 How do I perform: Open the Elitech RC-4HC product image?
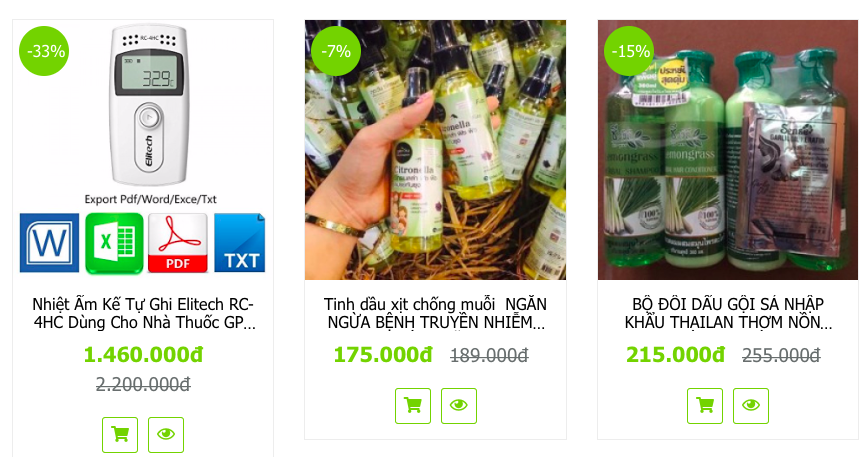(x=143, y=150)
